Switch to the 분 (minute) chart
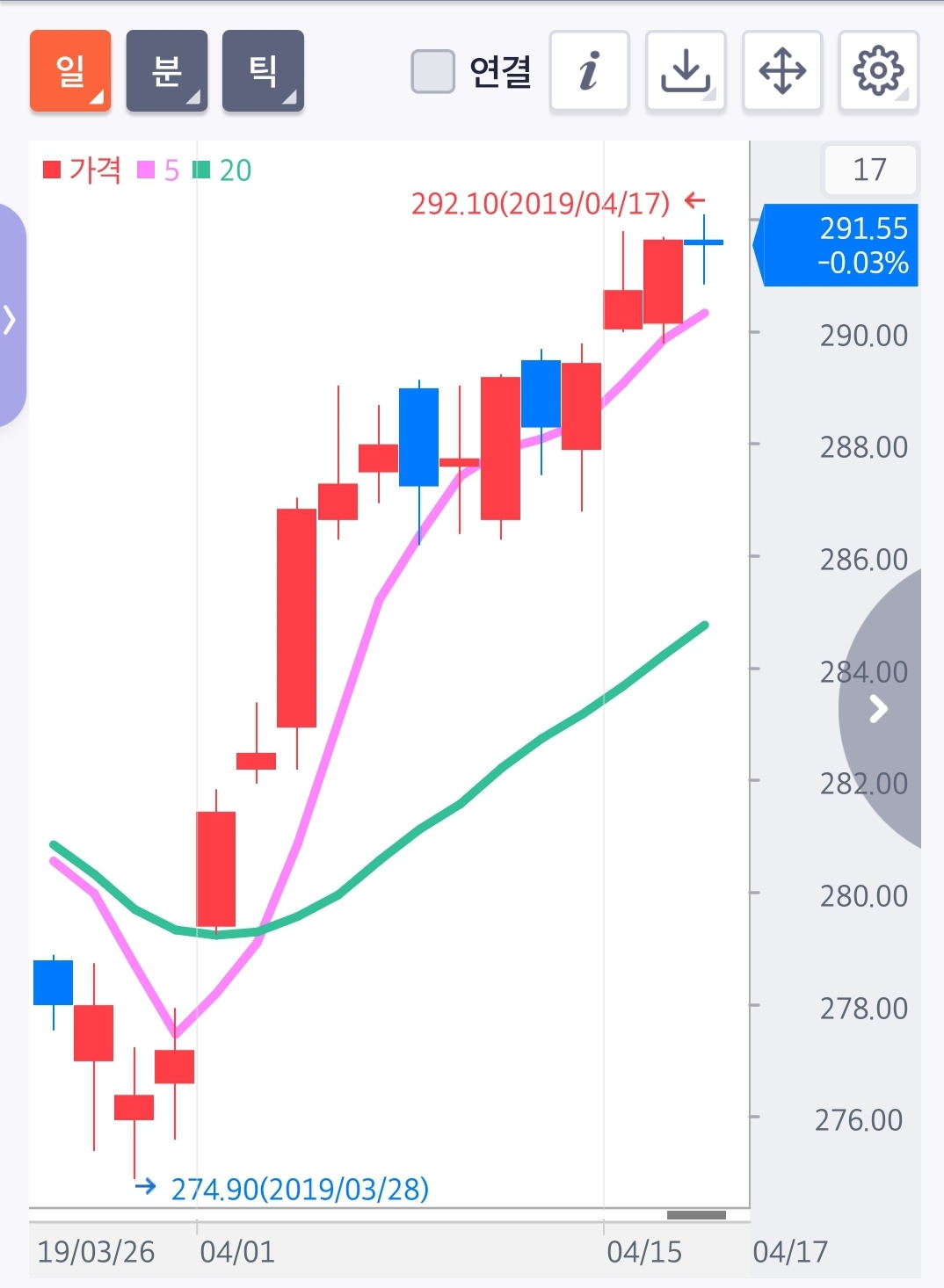 [x=167, y=71]
